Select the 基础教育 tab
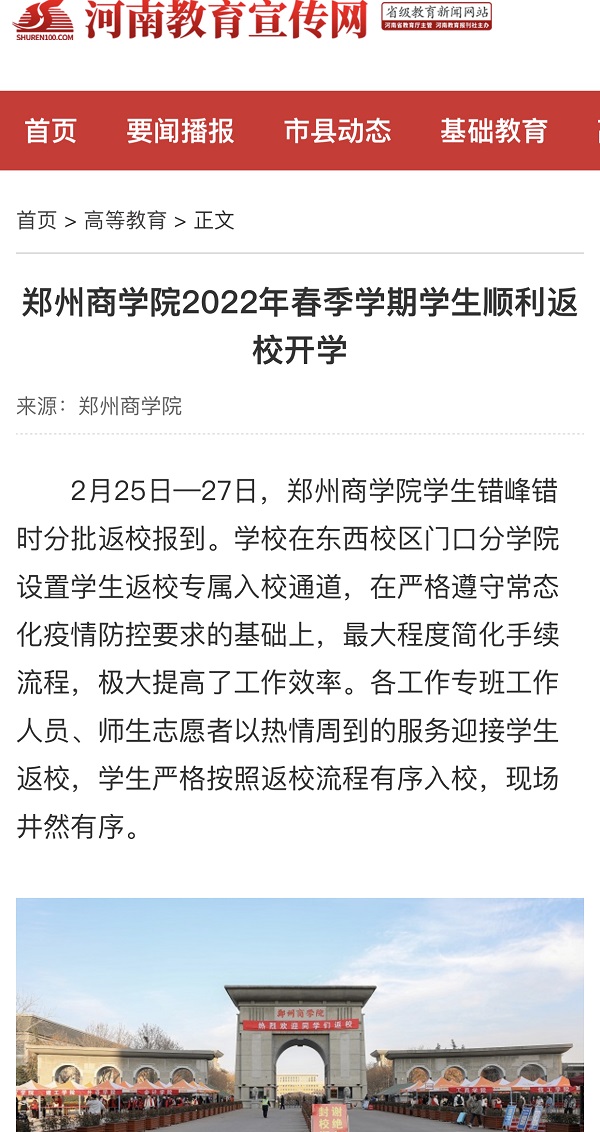This screenshot has height=1132, width=600. [494, 131]
